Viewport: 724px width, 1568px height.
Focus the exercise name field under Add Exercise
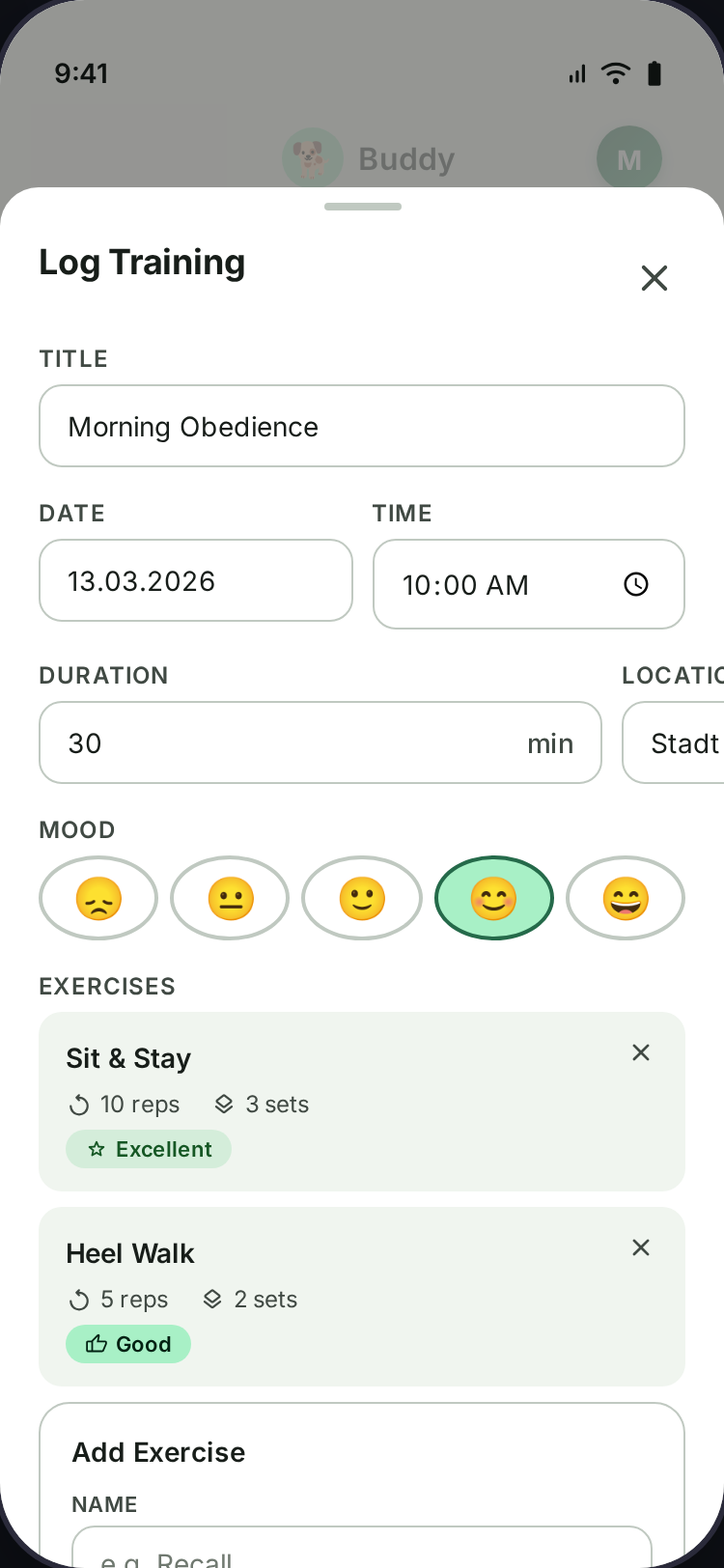coord(362,1549)
